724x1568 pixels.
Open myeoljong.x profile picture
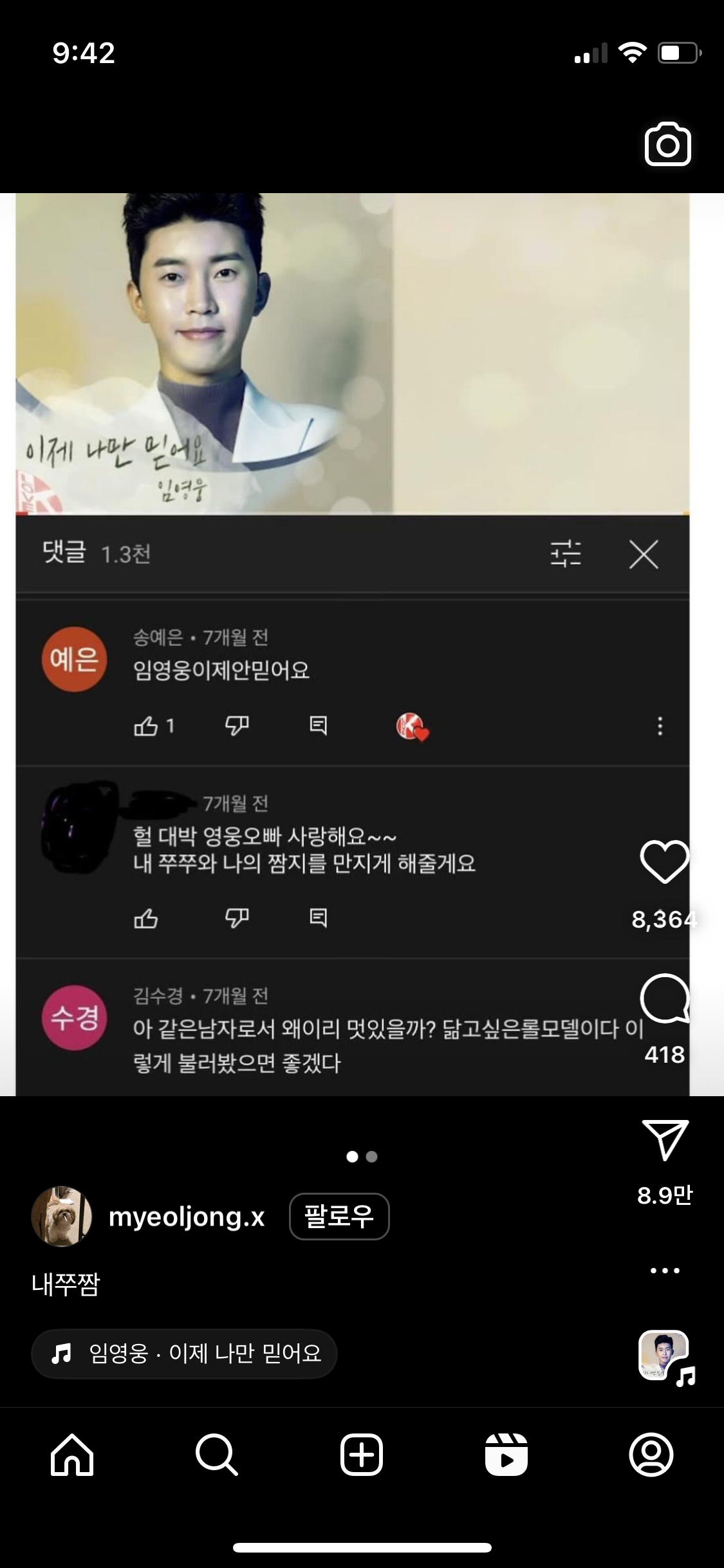point(62,1217)
